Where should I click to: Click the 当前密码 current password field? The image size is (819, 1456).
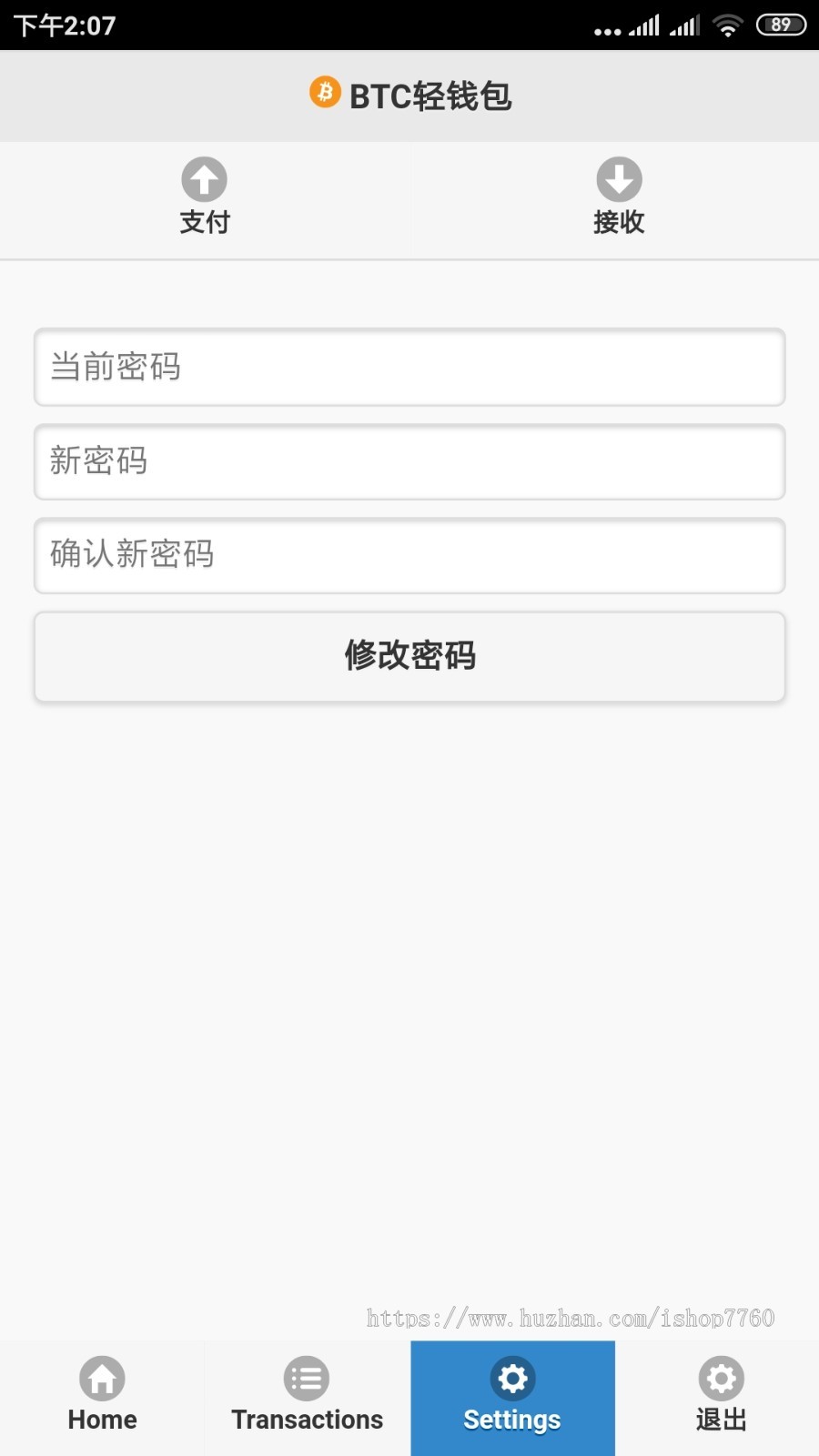click(x=409, y=368)
